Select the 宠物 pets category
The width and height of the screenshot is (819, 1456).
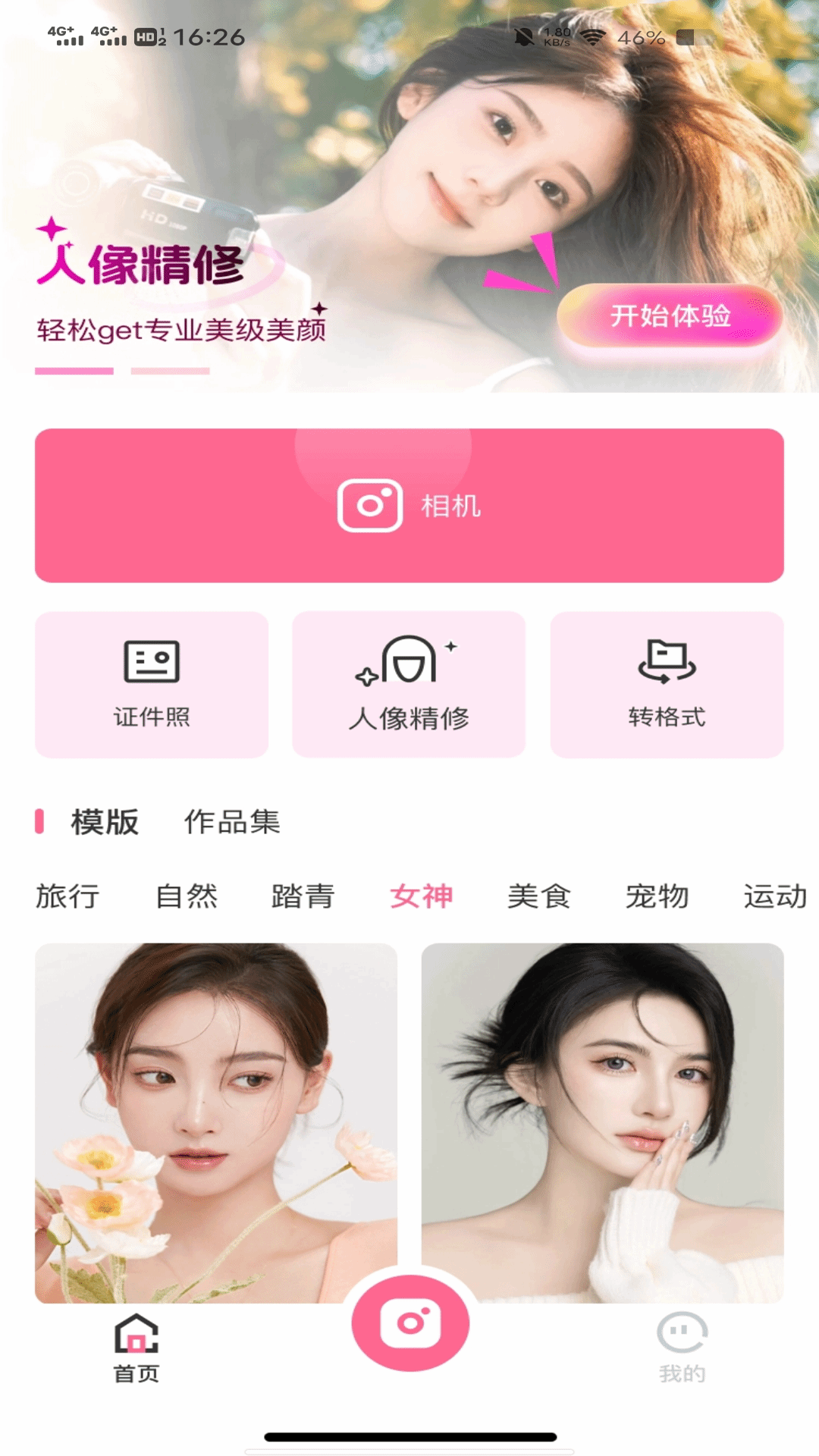[657, 897]
